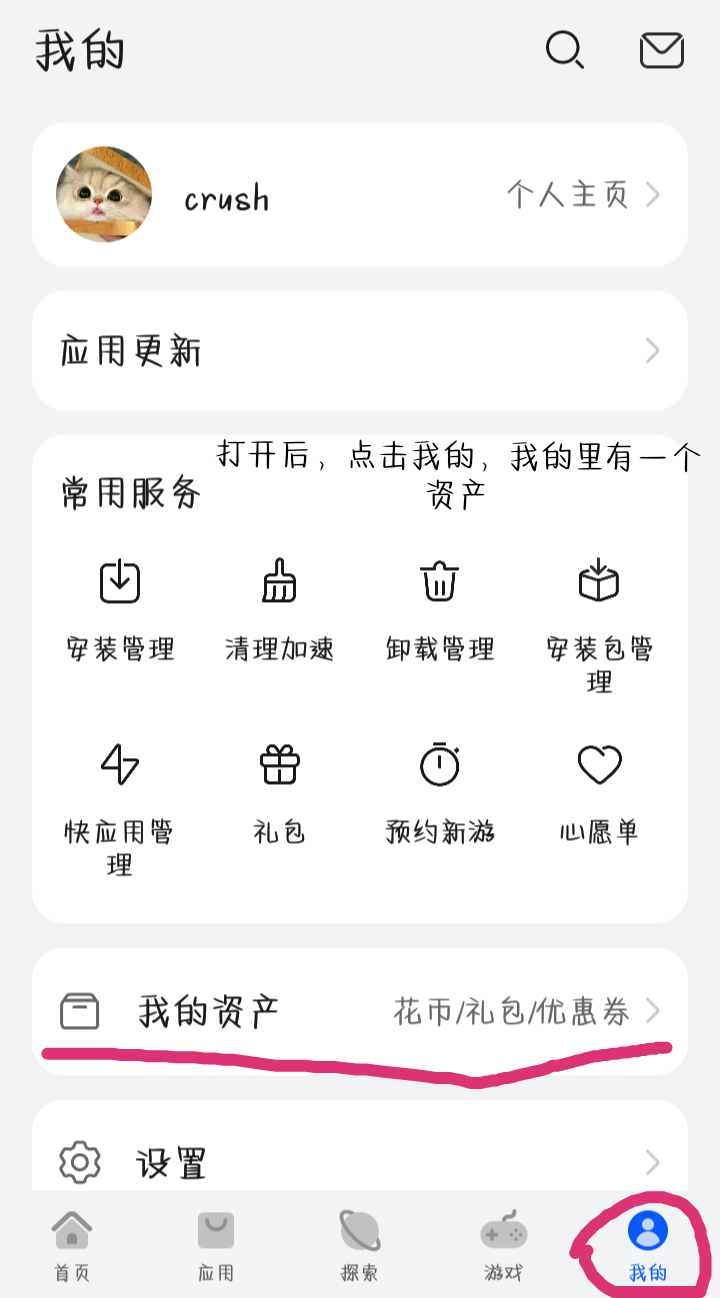720x1298 pixels.
Task: Tap the 我的 tab
Action: [x=648, y=1245]
